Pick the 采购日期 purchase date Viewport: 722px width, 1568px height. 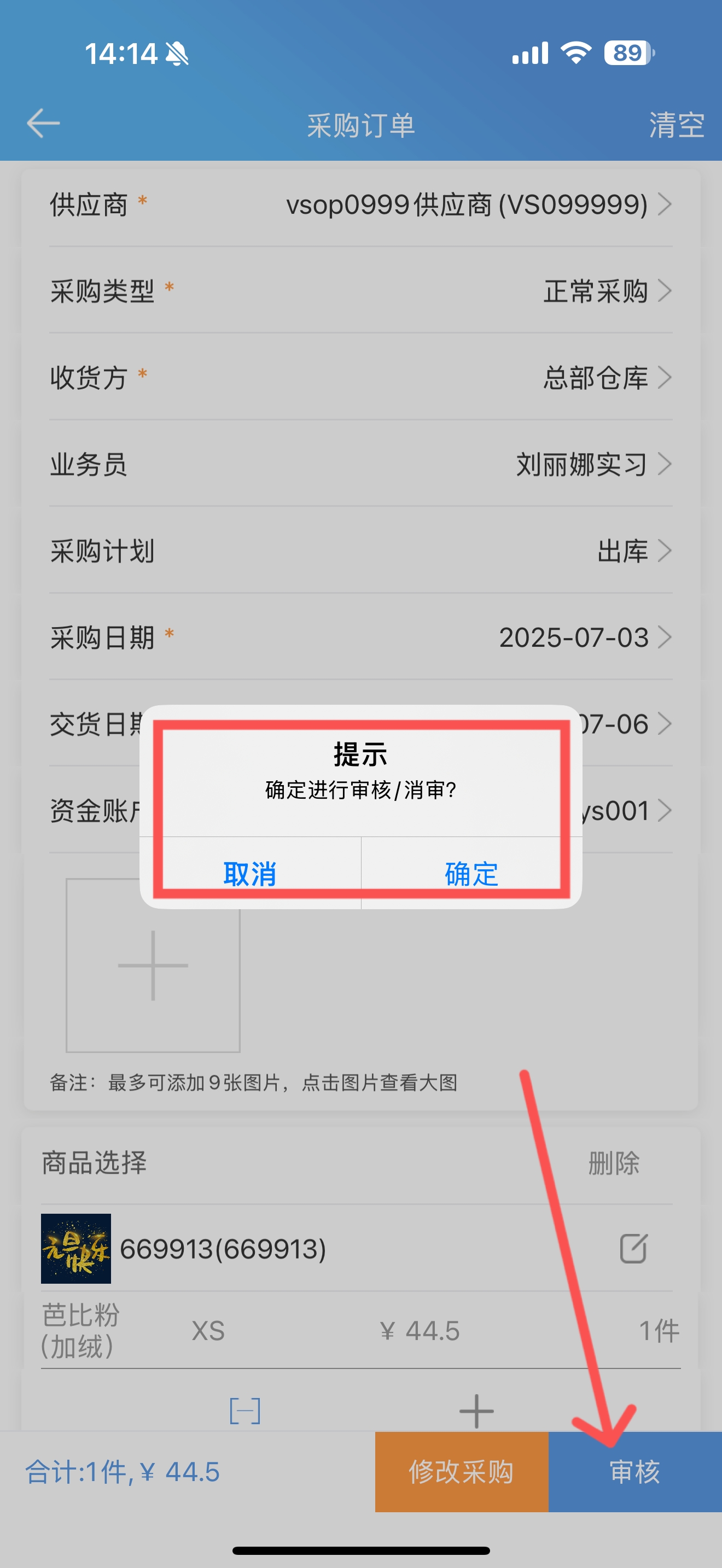tap(361, 637)
